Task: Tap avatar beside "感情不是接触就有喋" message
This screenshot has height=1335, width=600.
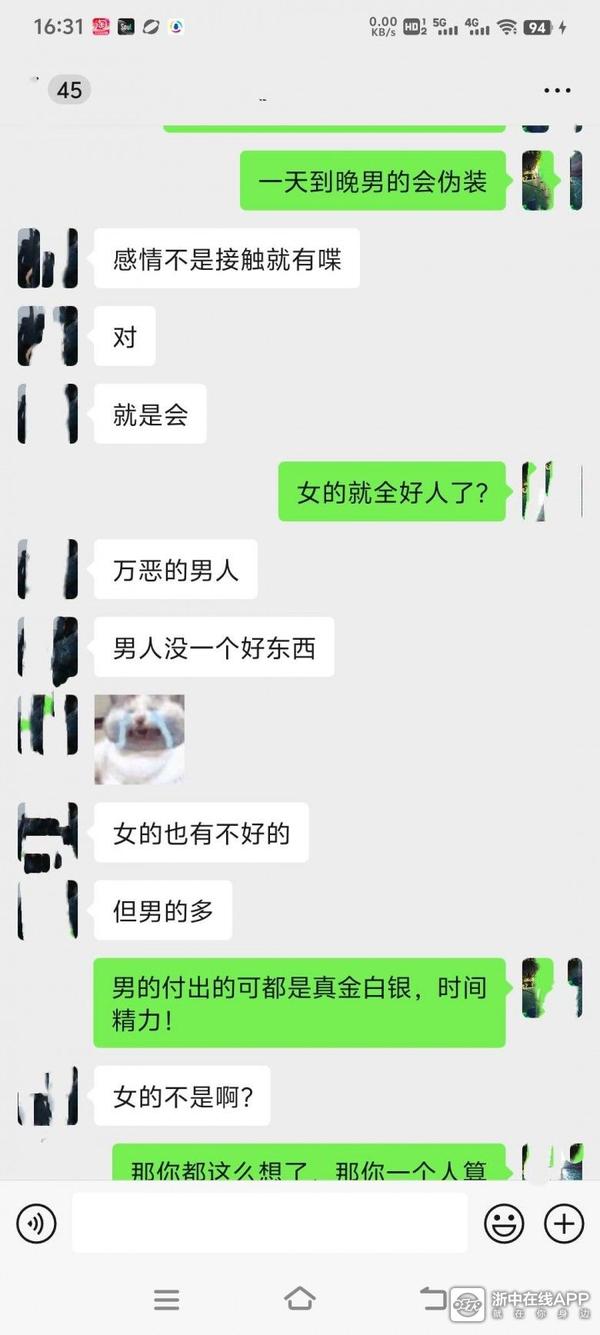Action: coord(47,259)
